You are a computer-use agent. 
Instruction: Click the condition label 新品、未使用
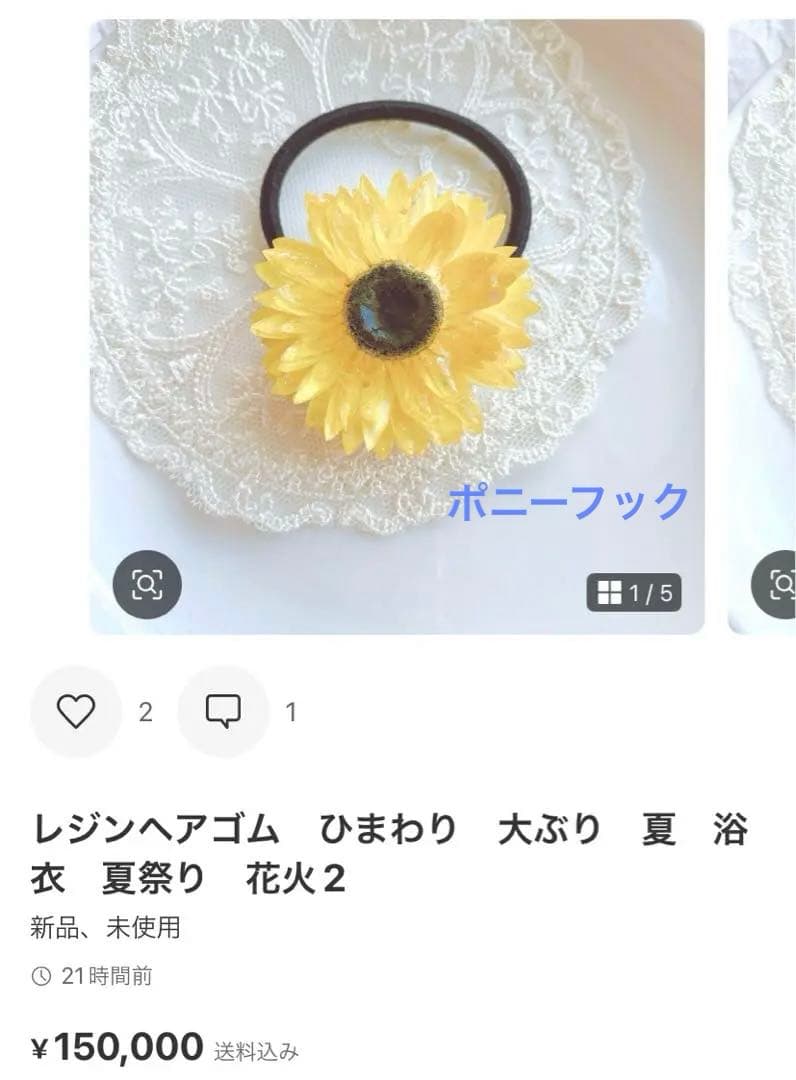click(x=75, y=927)
